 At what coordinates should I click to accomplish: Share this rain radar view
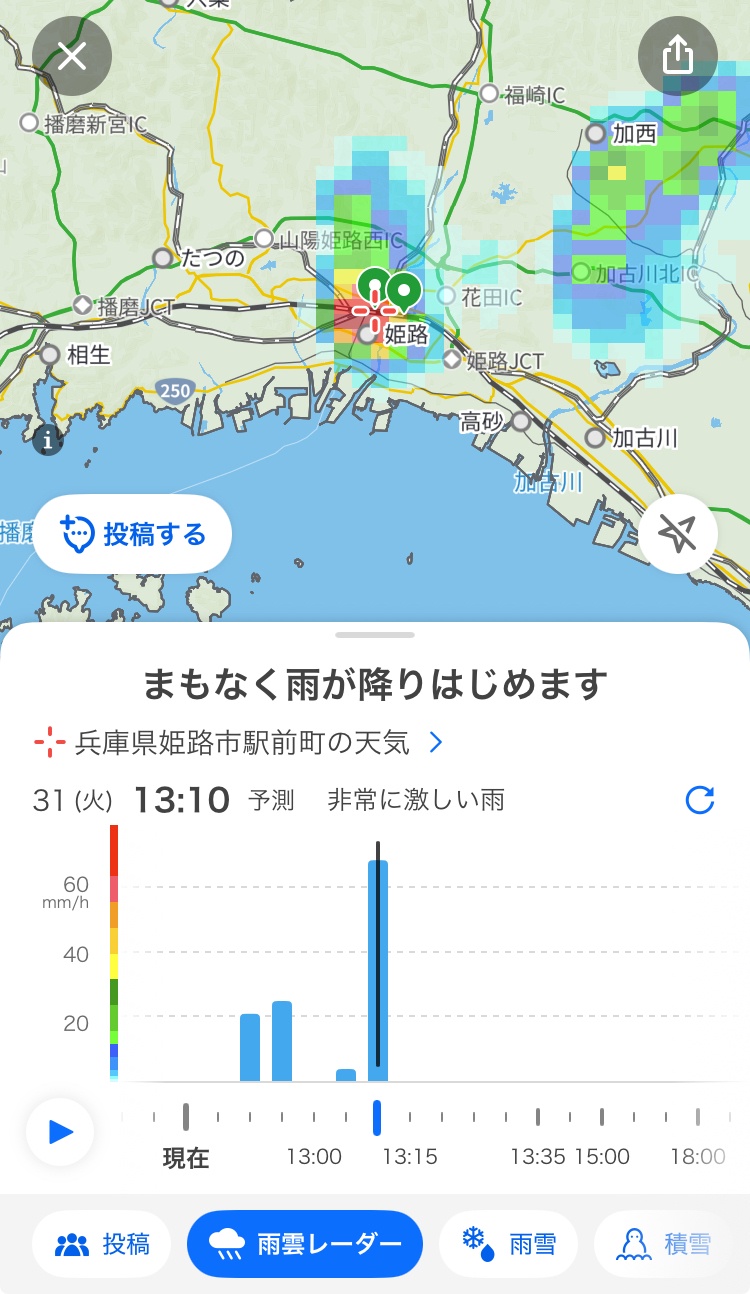pyautogui.click(x=678, y=56)
